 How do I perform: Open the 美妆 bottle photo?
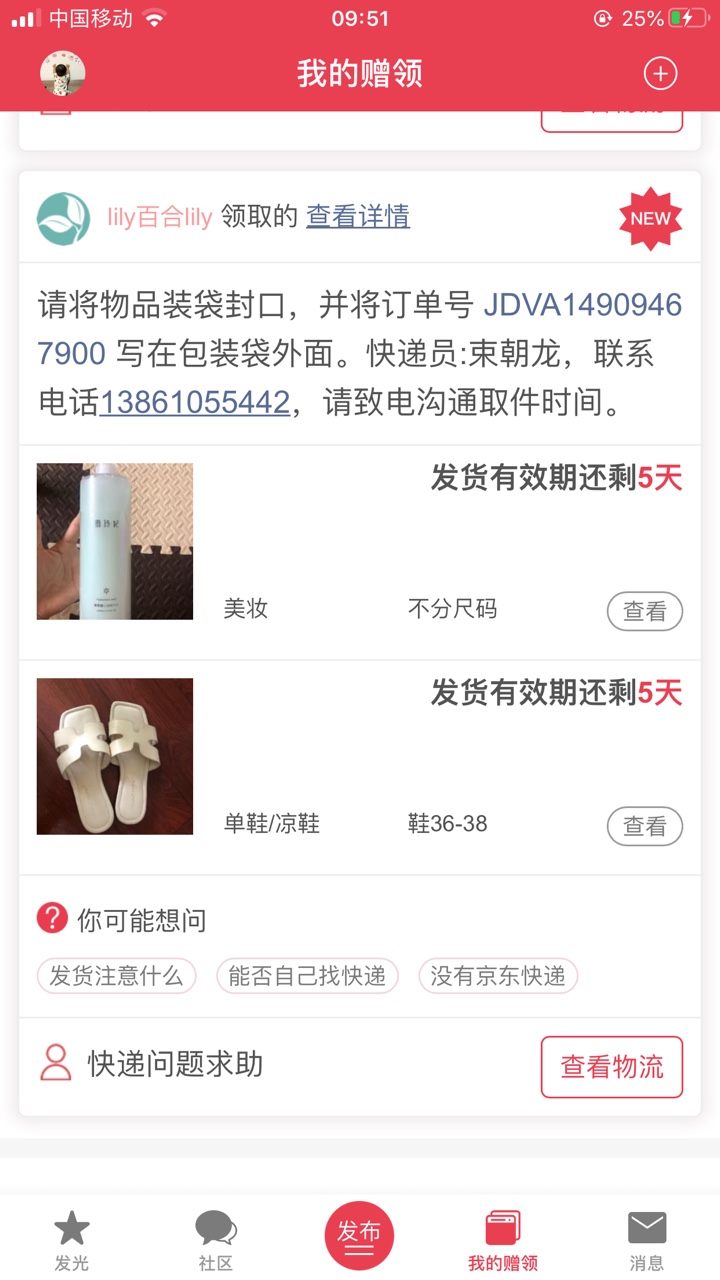tap(115, 541)
